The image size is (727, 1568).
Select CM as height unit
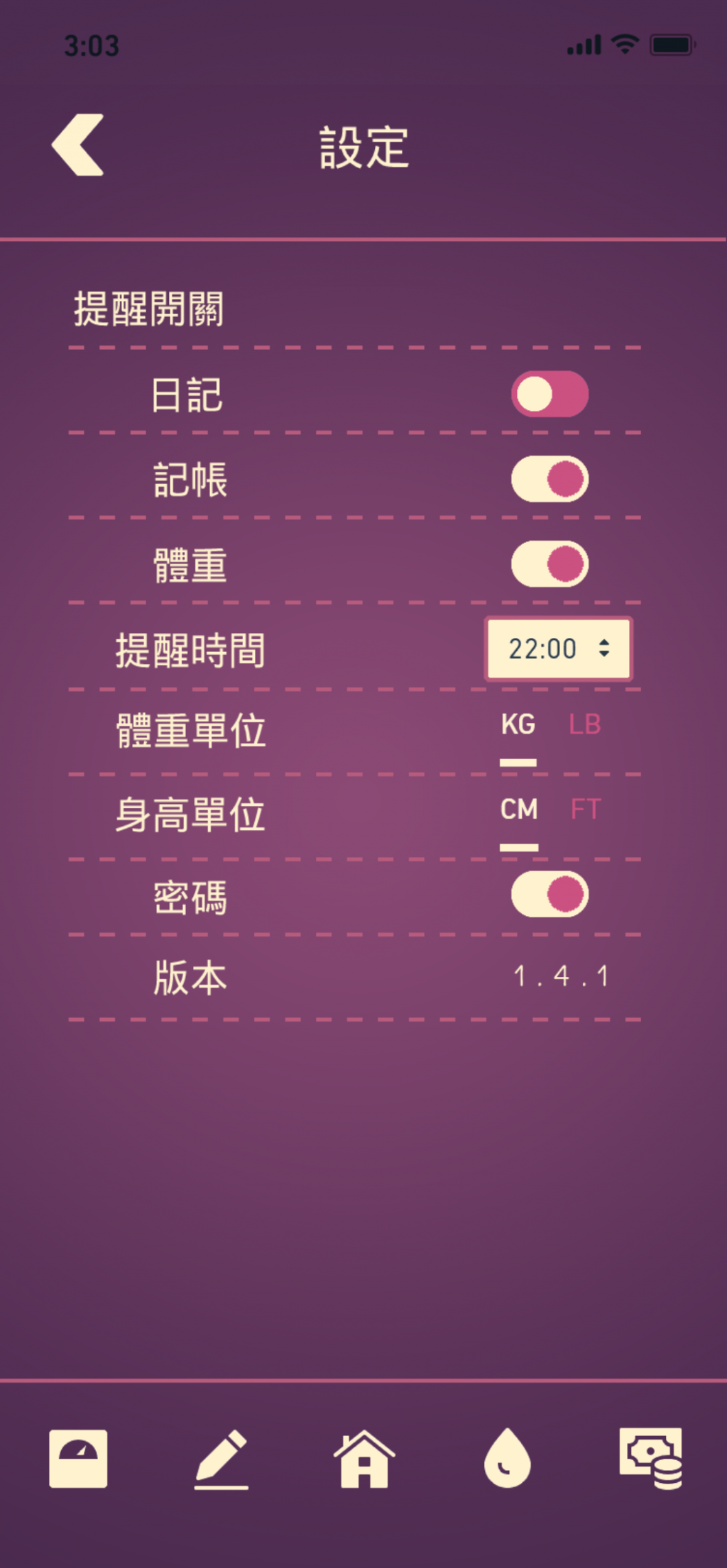(519, 810)
